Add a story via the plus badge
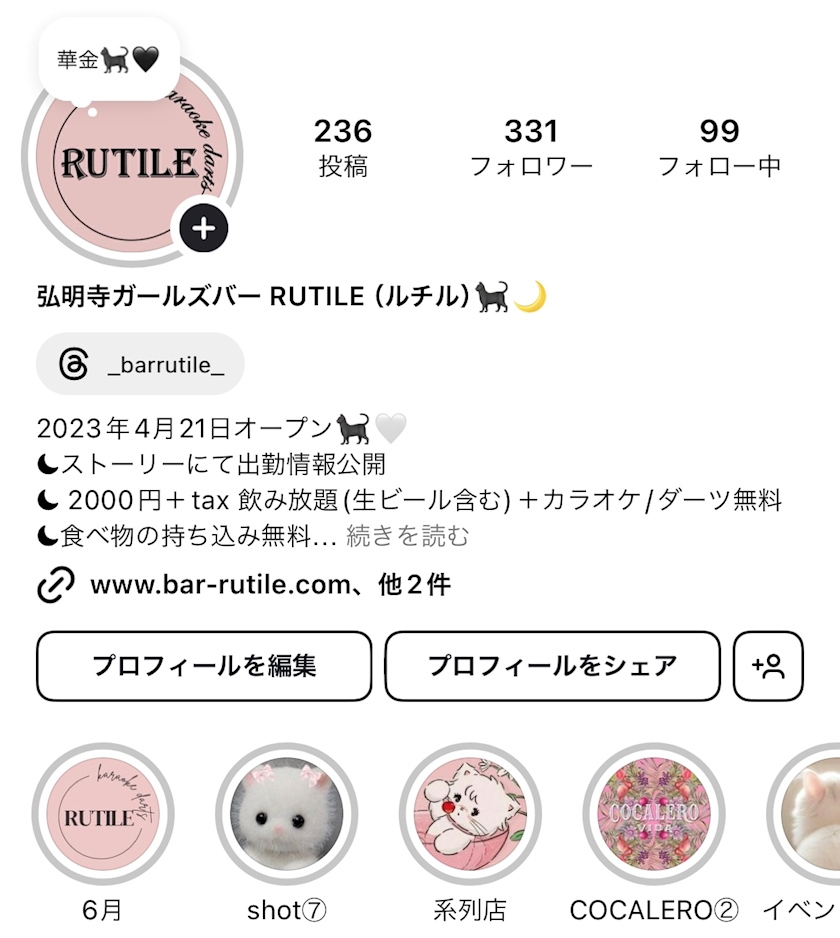The image size is (840, 938). pyautogui.click(x=204, y=229)
